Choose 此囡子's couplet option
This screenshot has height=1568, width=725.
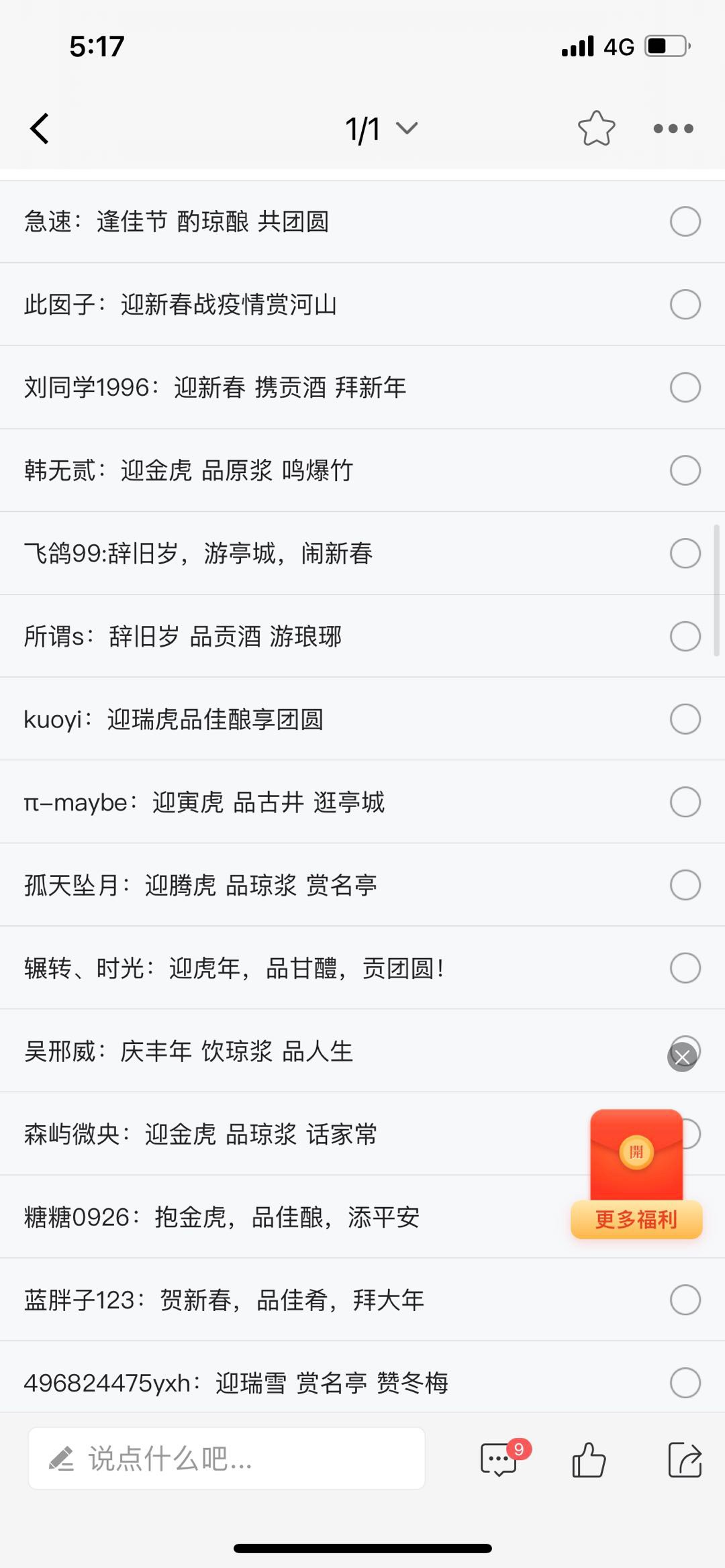(685, 305)
